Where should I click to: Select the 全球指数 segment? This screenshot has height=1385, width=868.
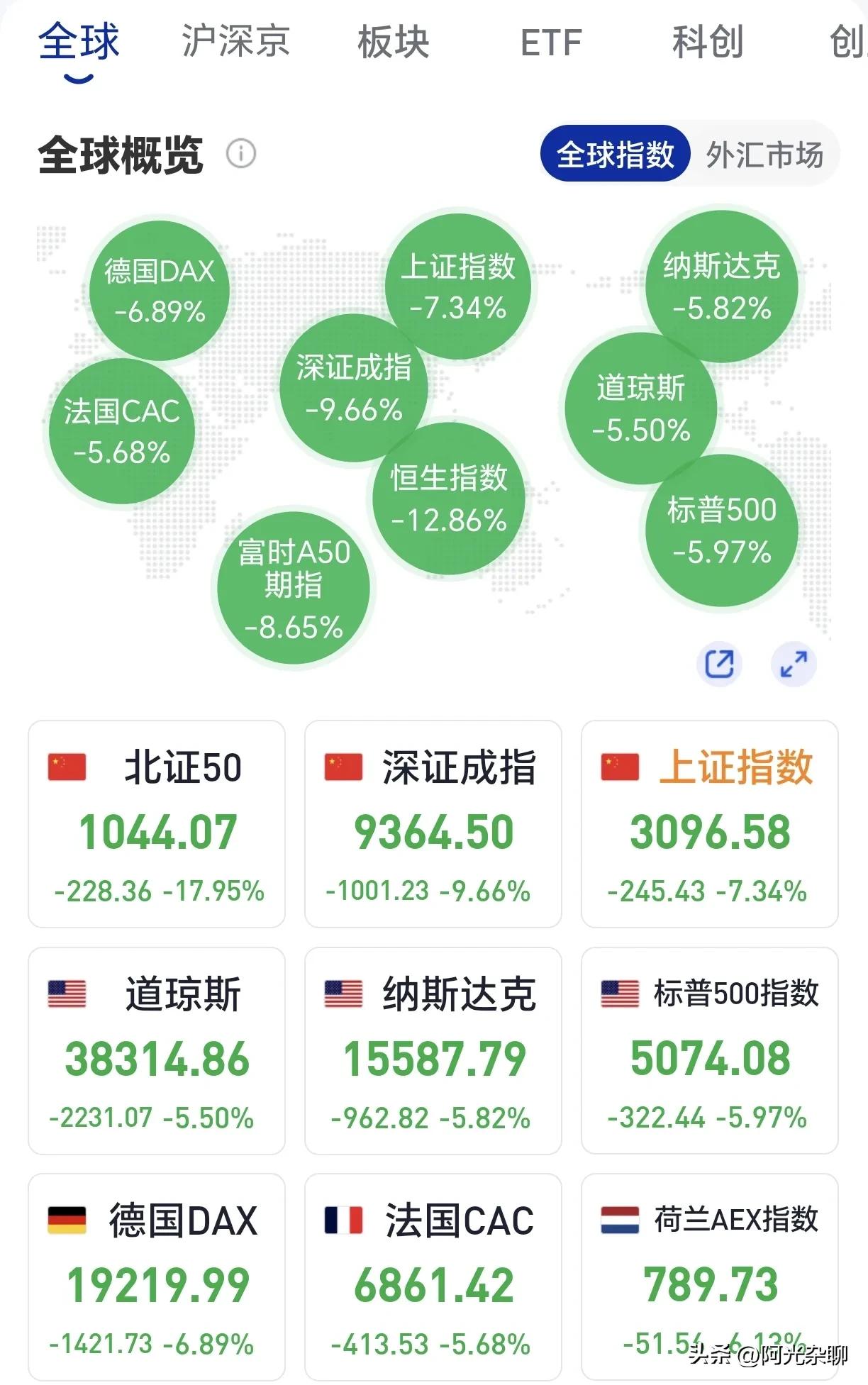coord(615,154)
